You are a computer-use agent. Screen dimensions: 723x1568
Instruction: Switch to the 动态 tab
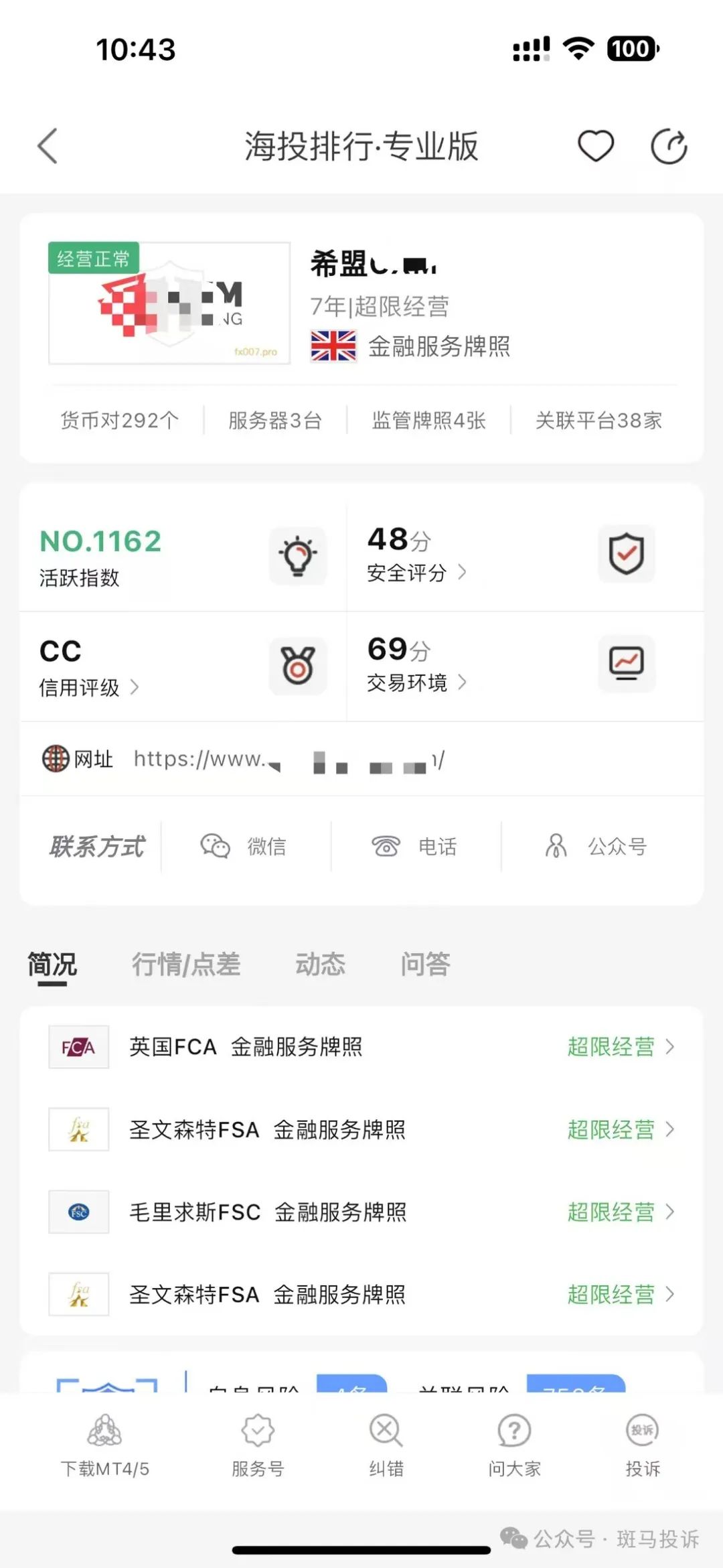point(321,965)
